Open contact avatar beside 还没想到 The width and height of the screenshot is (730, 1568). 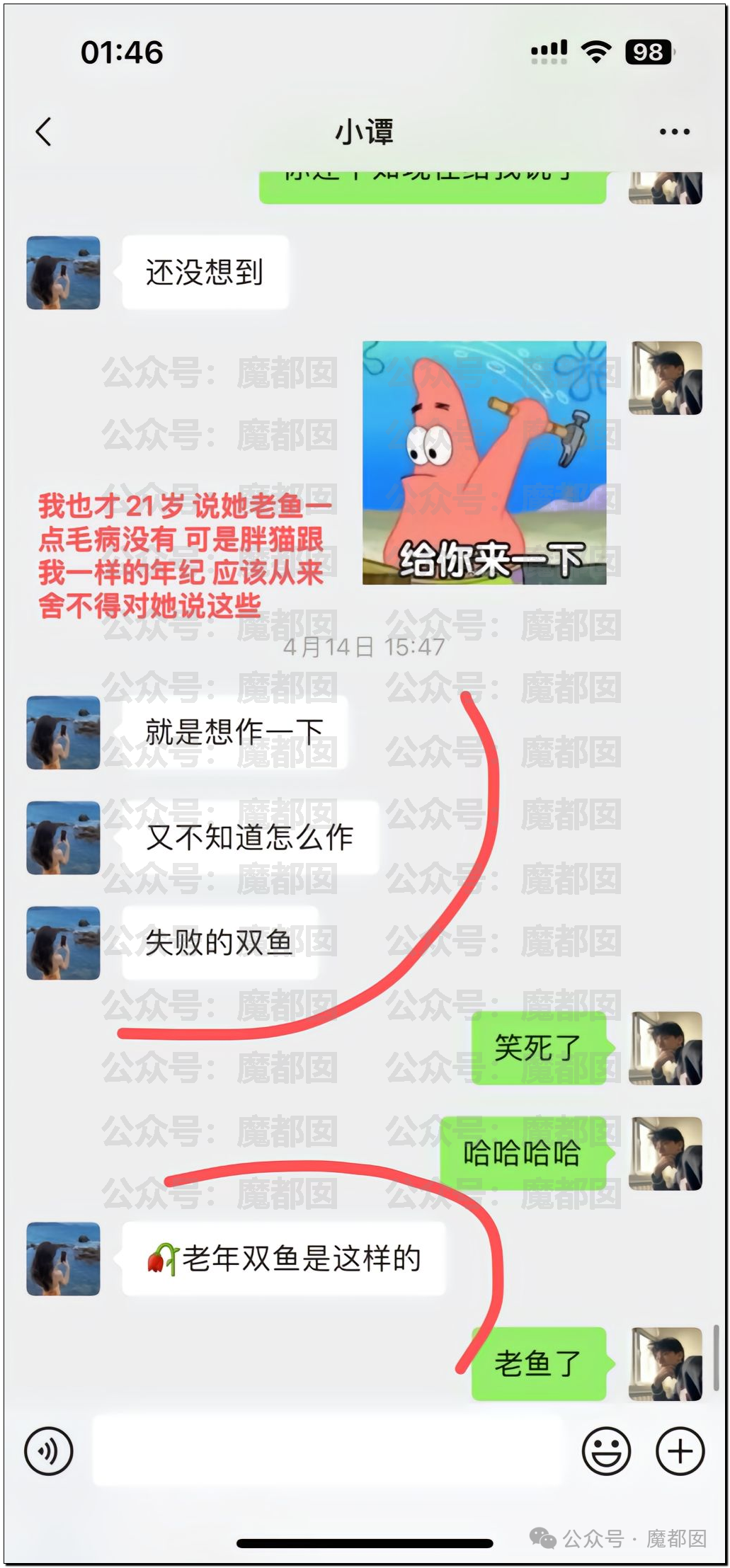coord(63,273)
